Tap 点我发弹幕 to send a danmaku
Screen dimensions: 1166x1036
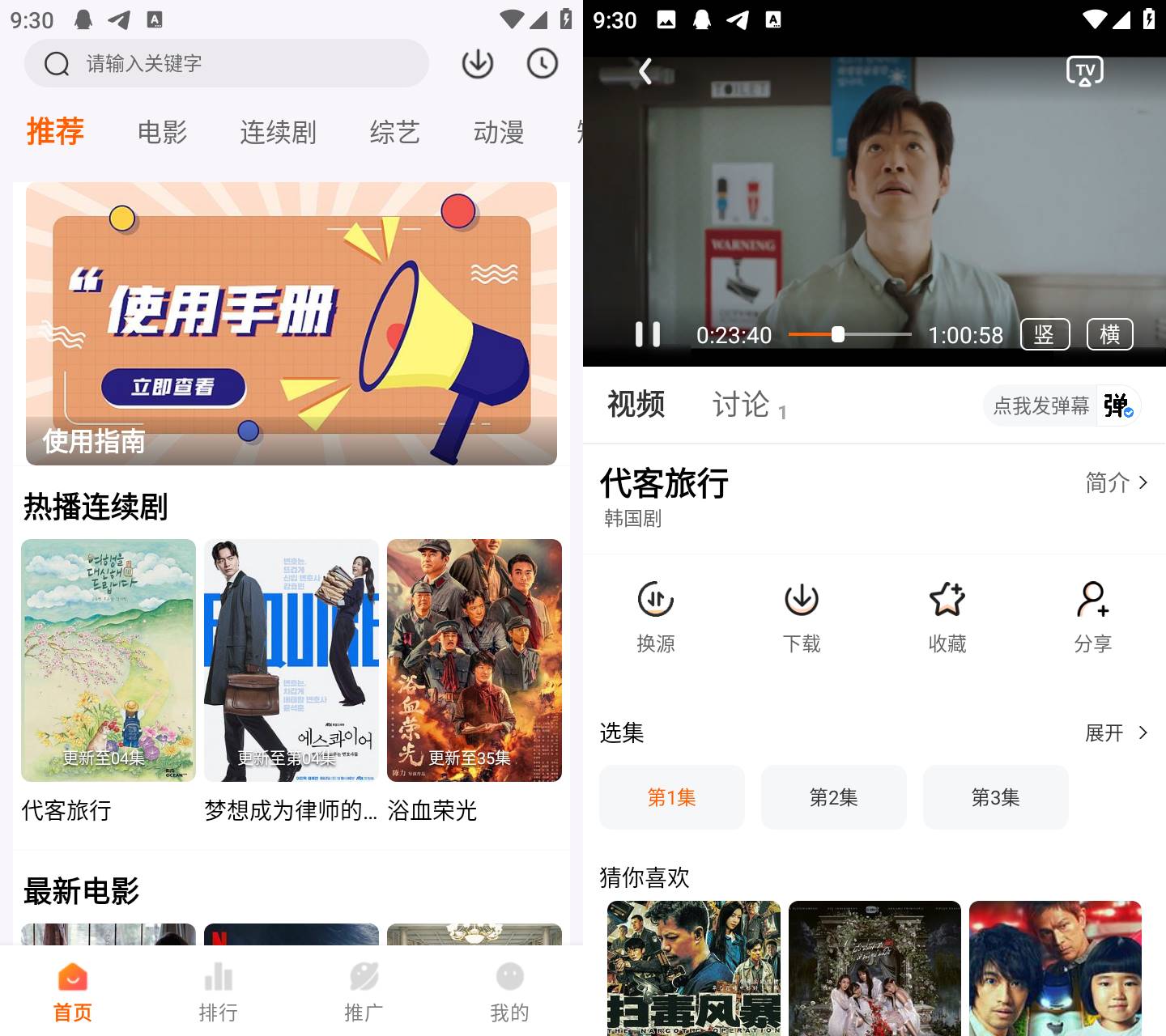point(1041,405)
